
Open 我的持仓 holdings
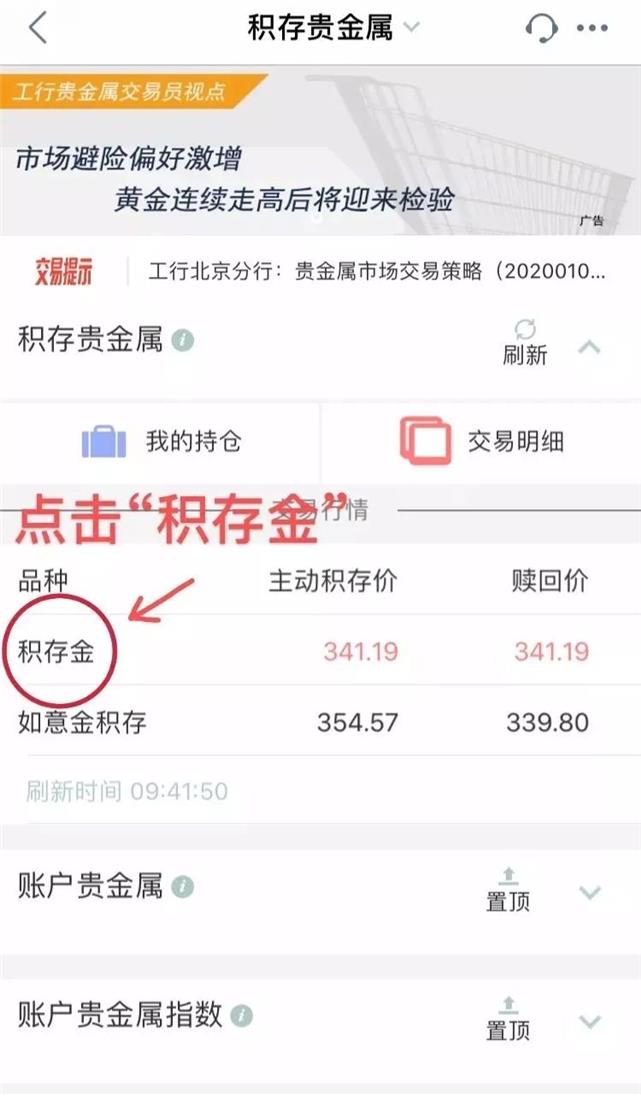[x=160, y=441]
